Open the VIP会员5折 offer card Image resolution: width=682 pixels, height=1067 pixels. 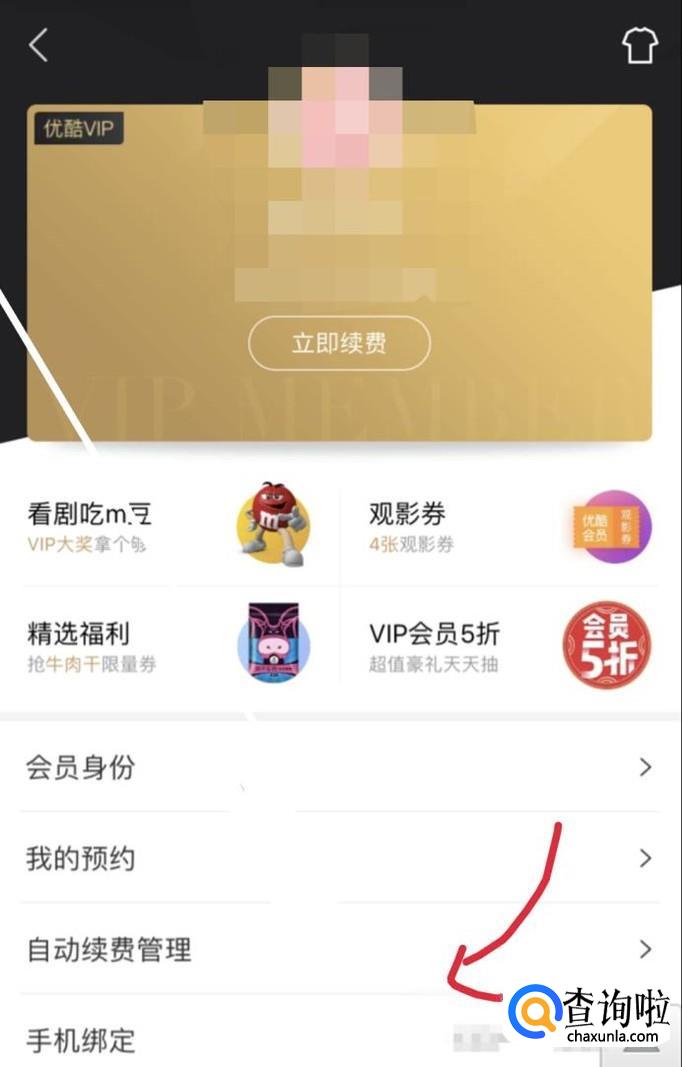(510, 647)
